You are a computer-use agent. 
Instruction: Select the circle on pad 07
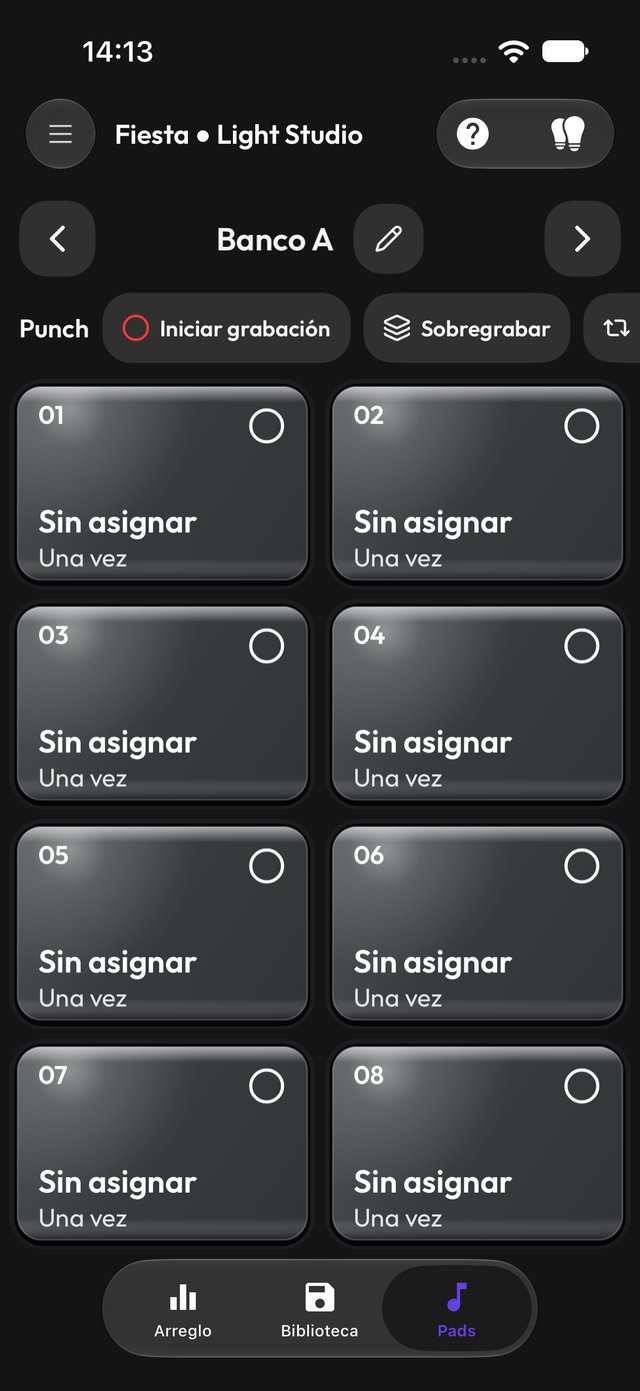266,1086
